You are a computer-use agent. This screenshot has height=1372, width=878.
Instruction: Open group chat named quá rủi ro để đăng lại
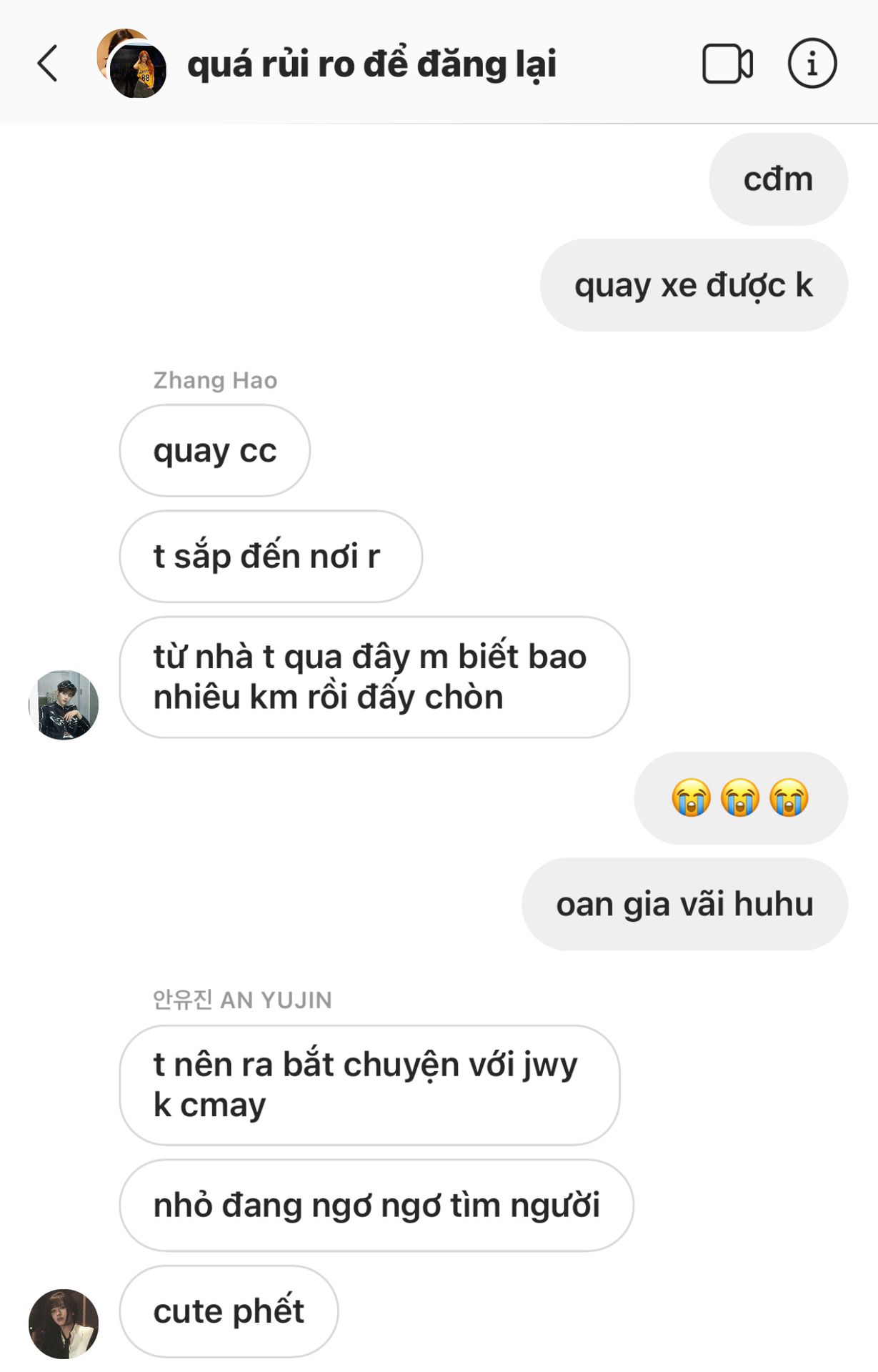[x=371, y=64]
